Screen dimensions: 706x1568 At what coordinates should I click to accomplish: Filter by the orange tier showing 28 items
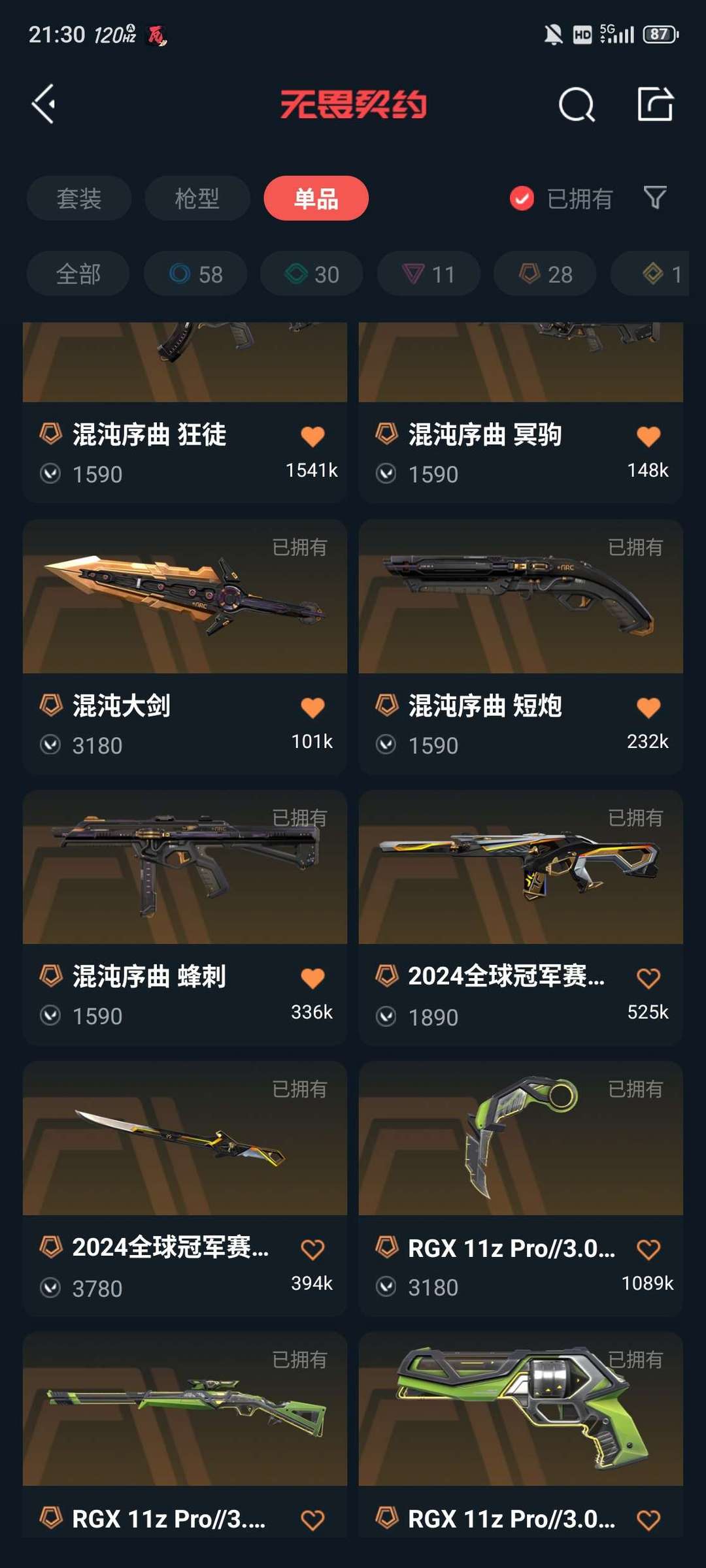[x=545, y=274]
